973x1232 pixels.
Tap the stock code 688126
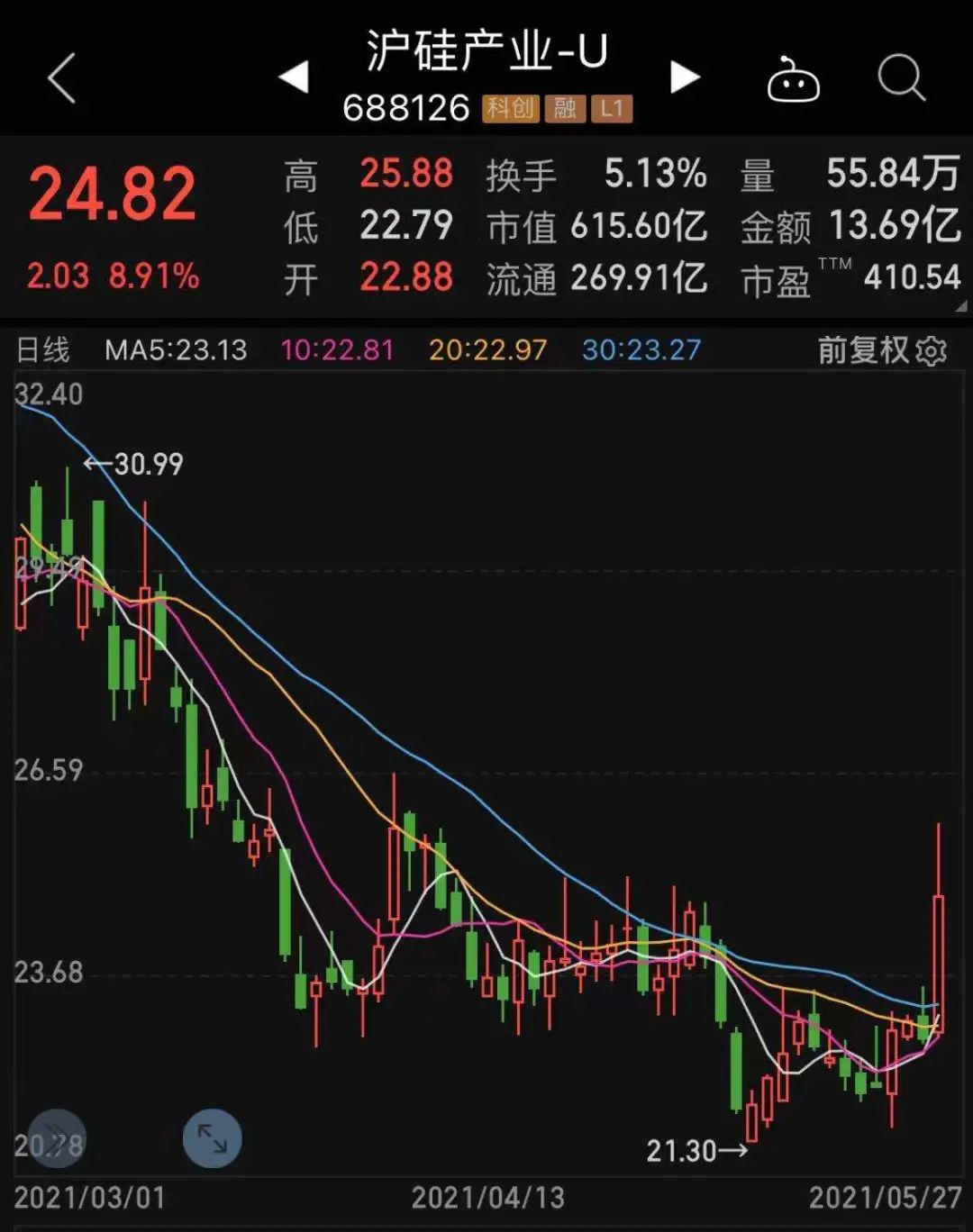click(405, 108)
